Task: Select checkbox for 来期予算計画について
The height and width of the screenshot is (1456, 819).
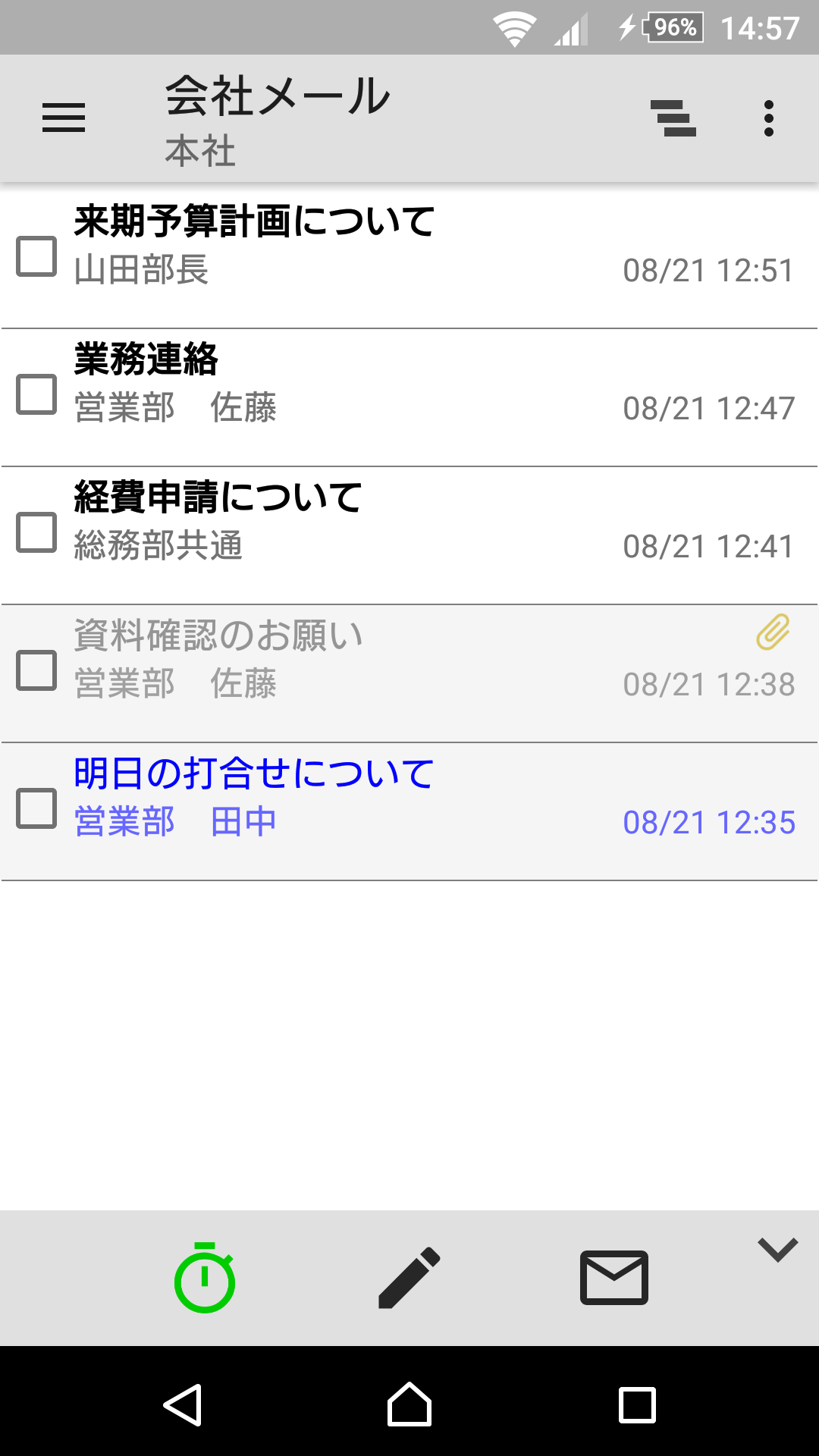Action: pyautogui.click(x=36, y=256)
